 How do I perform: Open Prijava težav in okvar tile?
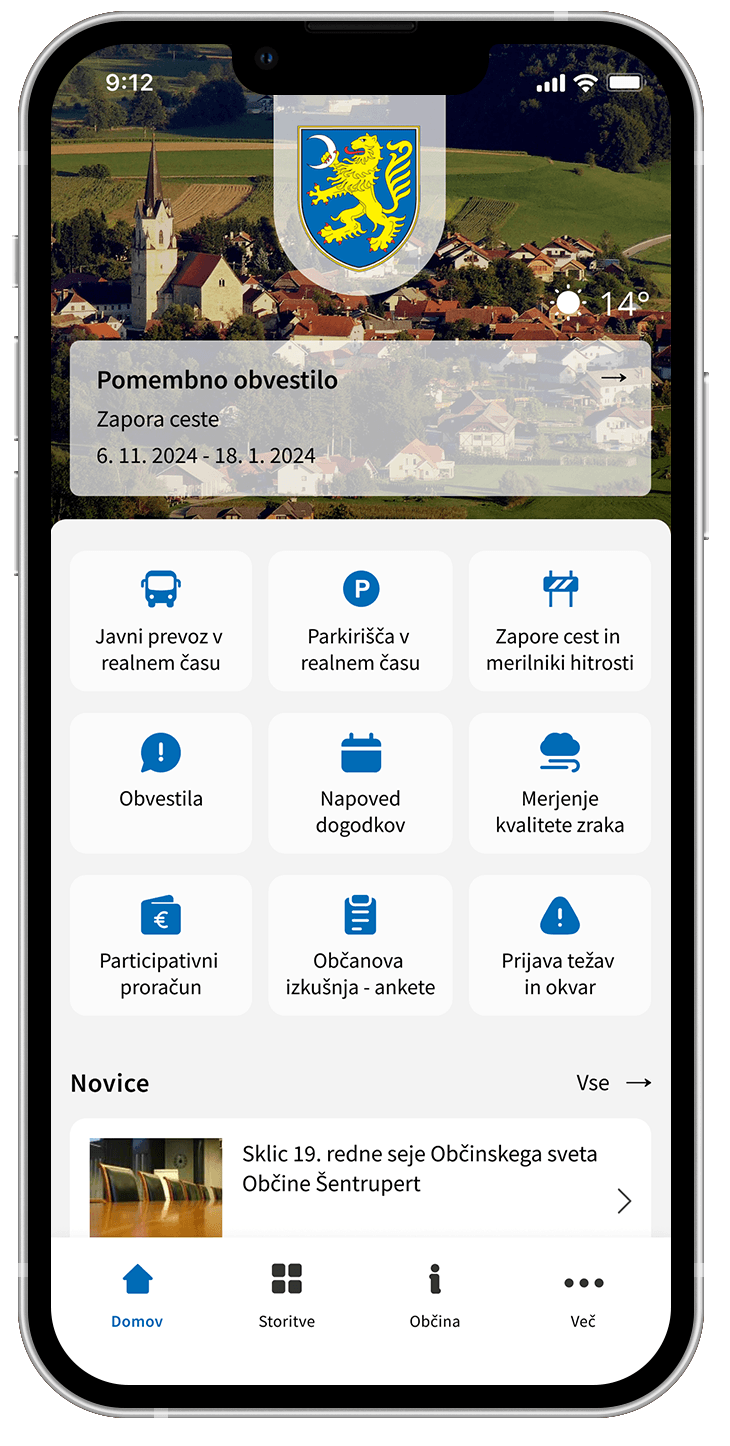pyautogui.click(x=560, y=944)
